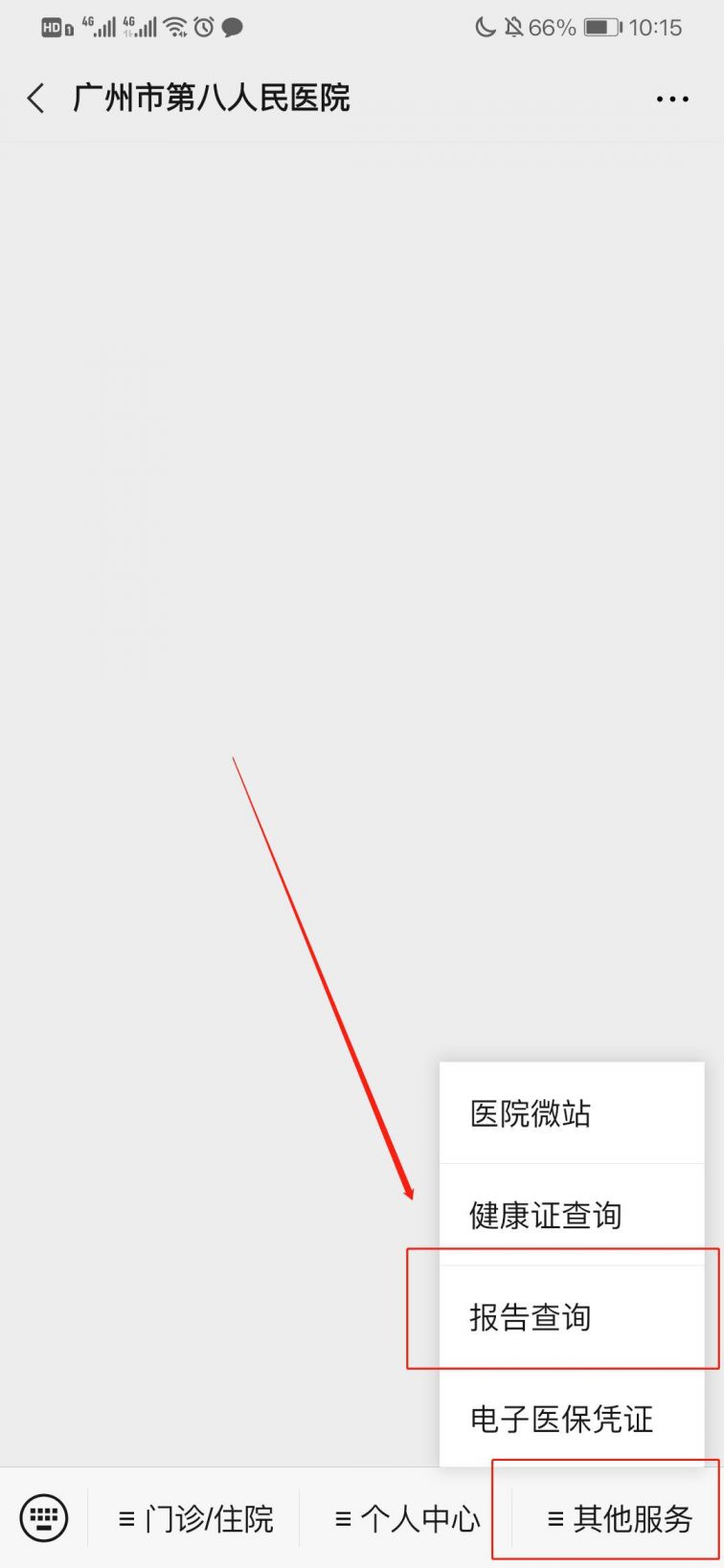The height and width of the screenshot is (1568, 724).
Task: Select 医院微站 from the popup menu
Action: click(x=571, y=1113)
